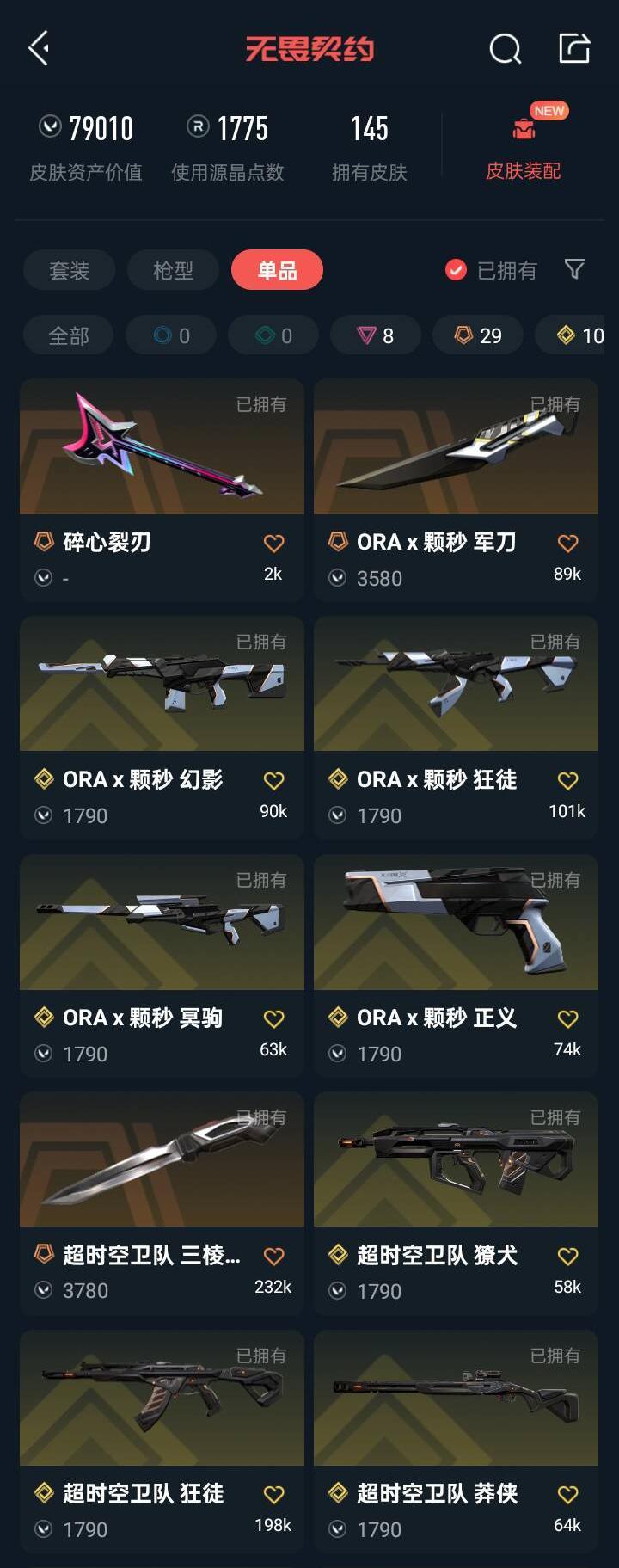Filter by the tier chip showing 29
The image size is (619, 1568).
click(478, 335)
